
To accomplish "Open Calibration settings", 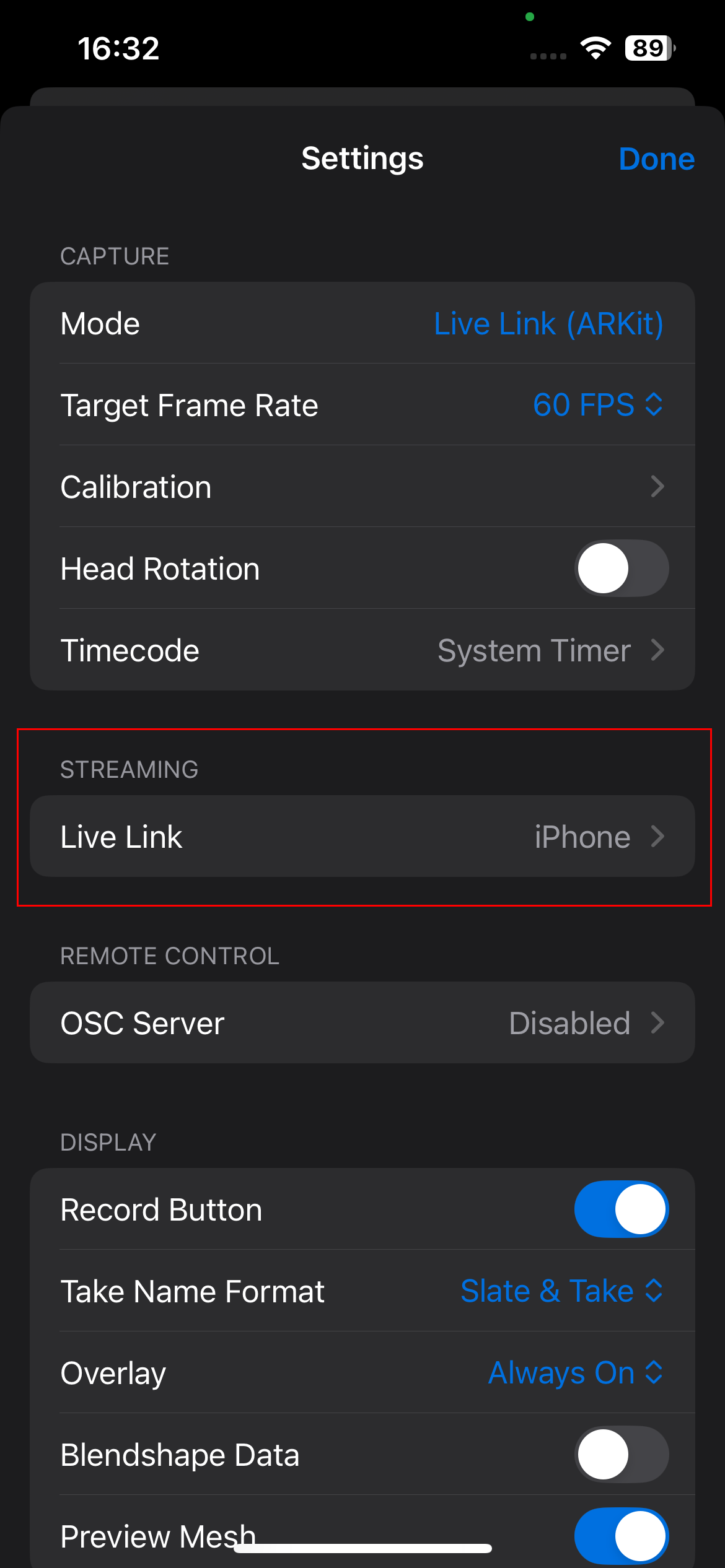I will pyautogui.click(x=362, y=487).
